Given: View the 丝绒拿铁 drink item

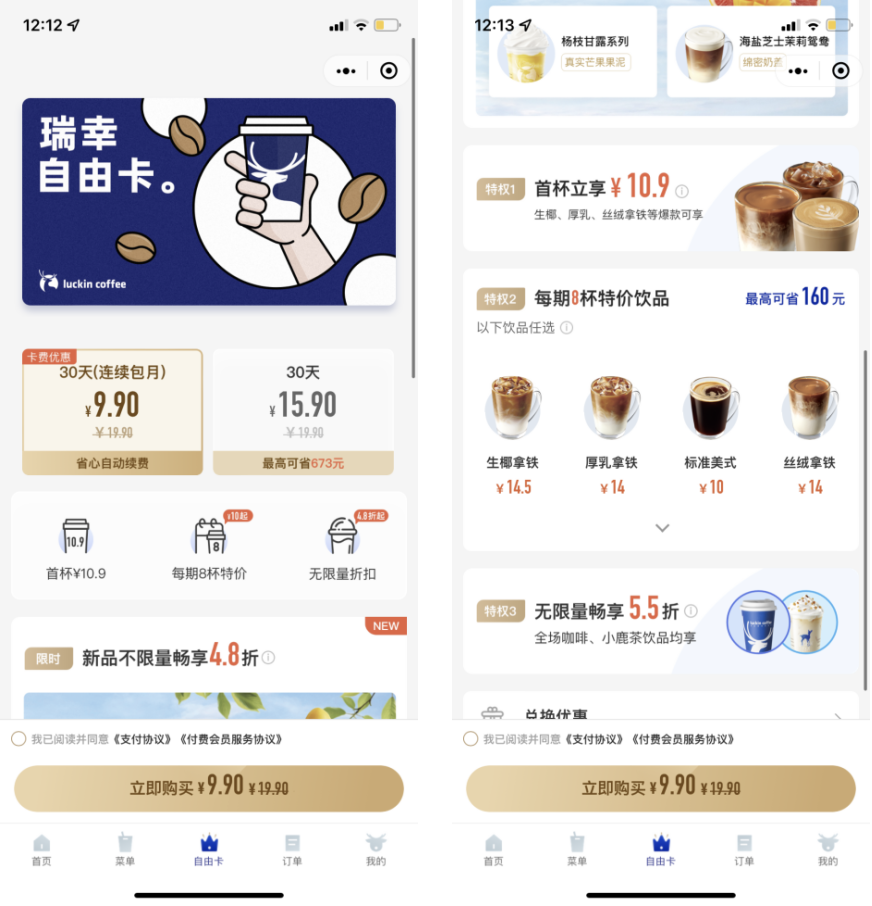Looking at the screenshot, I should pyautogui.click(x=809, y=435).
